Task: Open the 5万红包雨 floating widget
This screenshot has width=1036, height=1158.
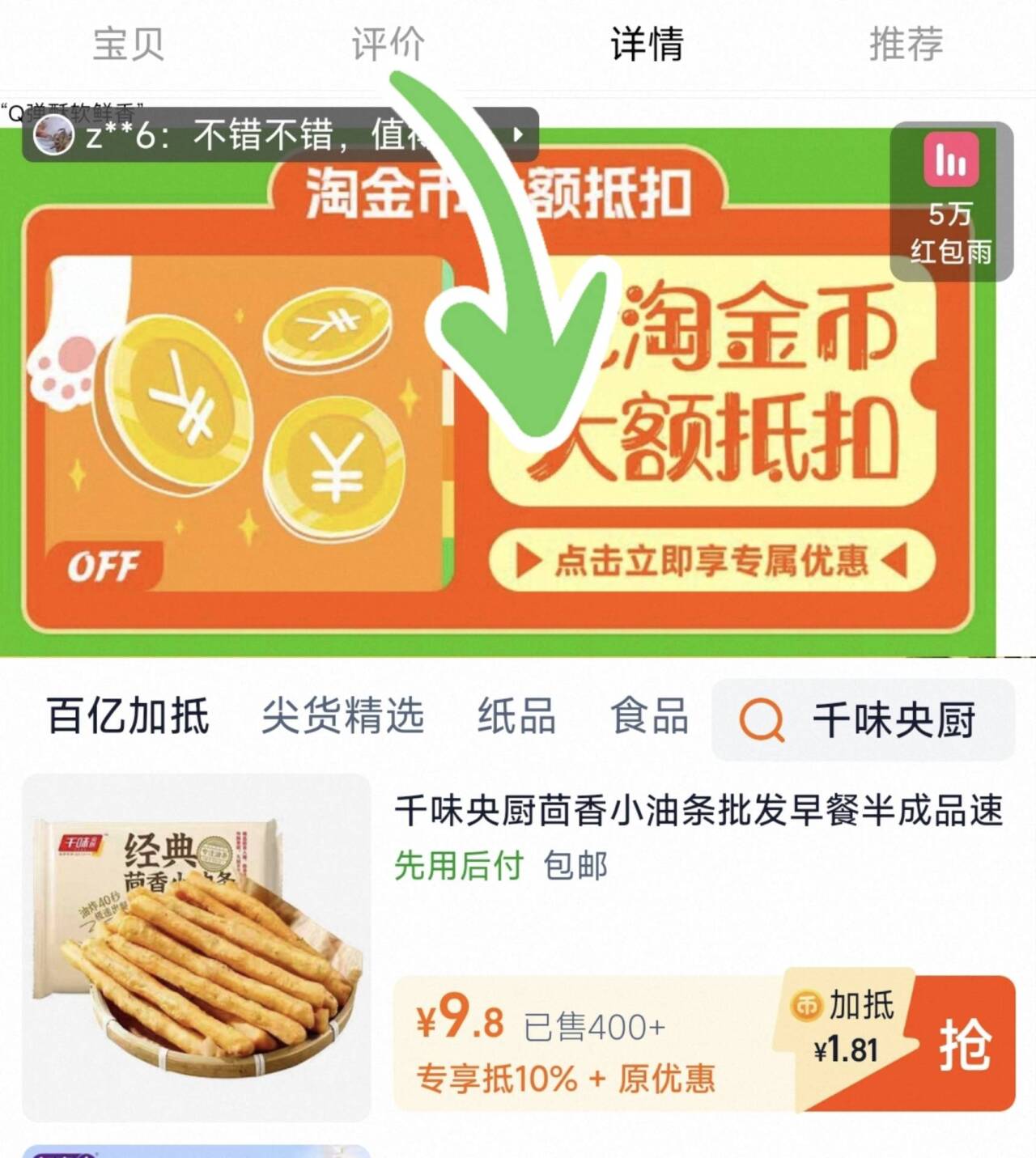Action: click(951, 202)
